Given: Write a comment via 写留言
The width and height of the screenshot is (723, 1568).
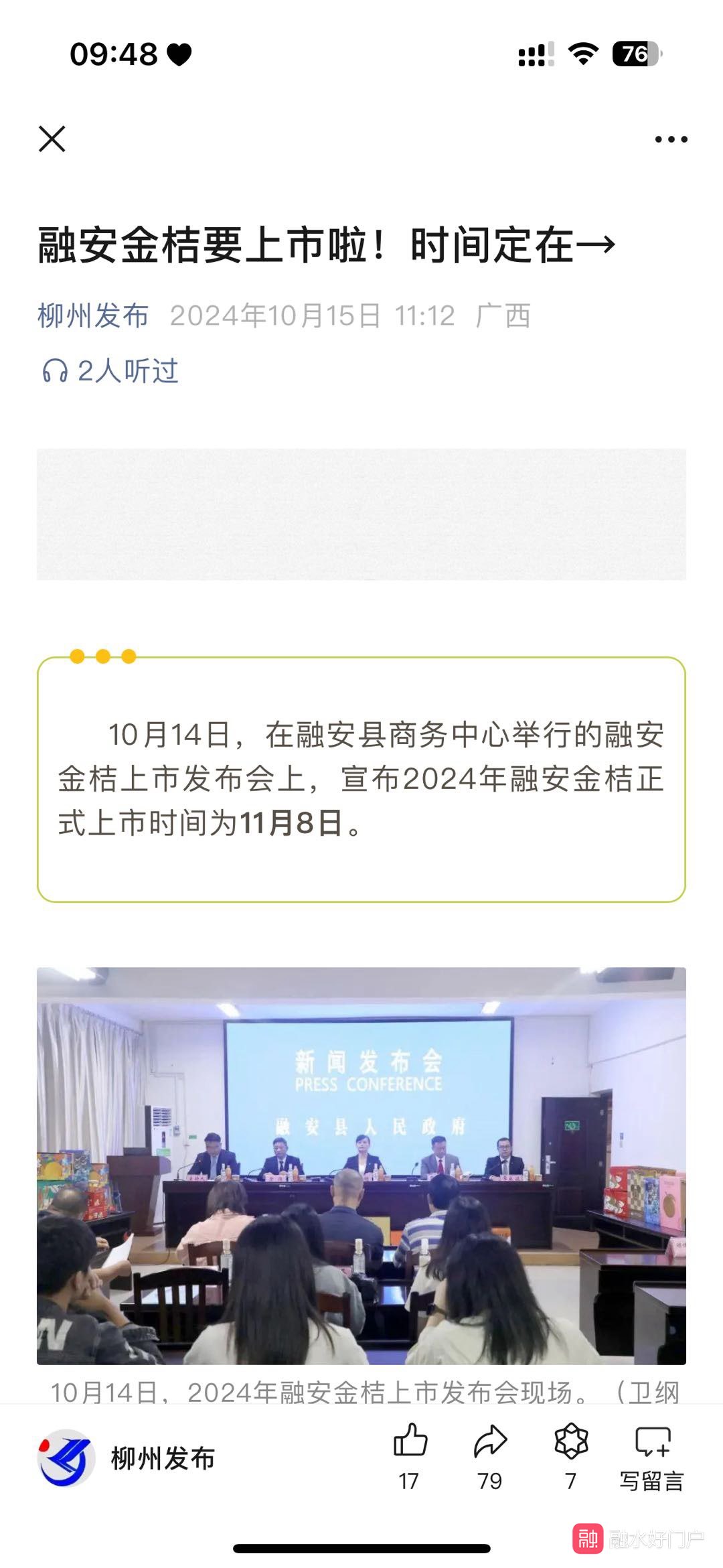Looking at the screenshot, I should [651, 1453].
